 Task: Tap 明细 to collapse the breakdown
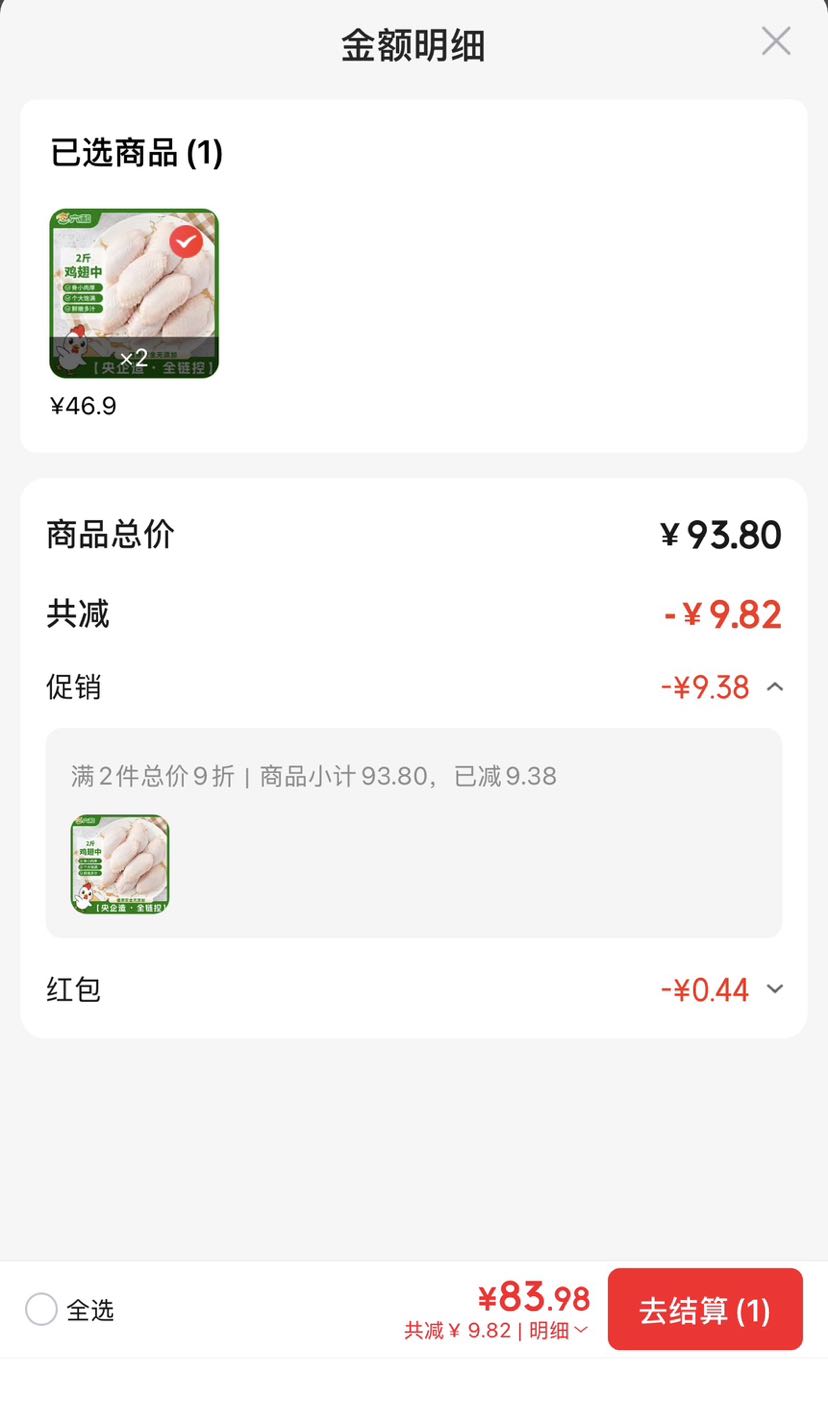coord(559,1330)
